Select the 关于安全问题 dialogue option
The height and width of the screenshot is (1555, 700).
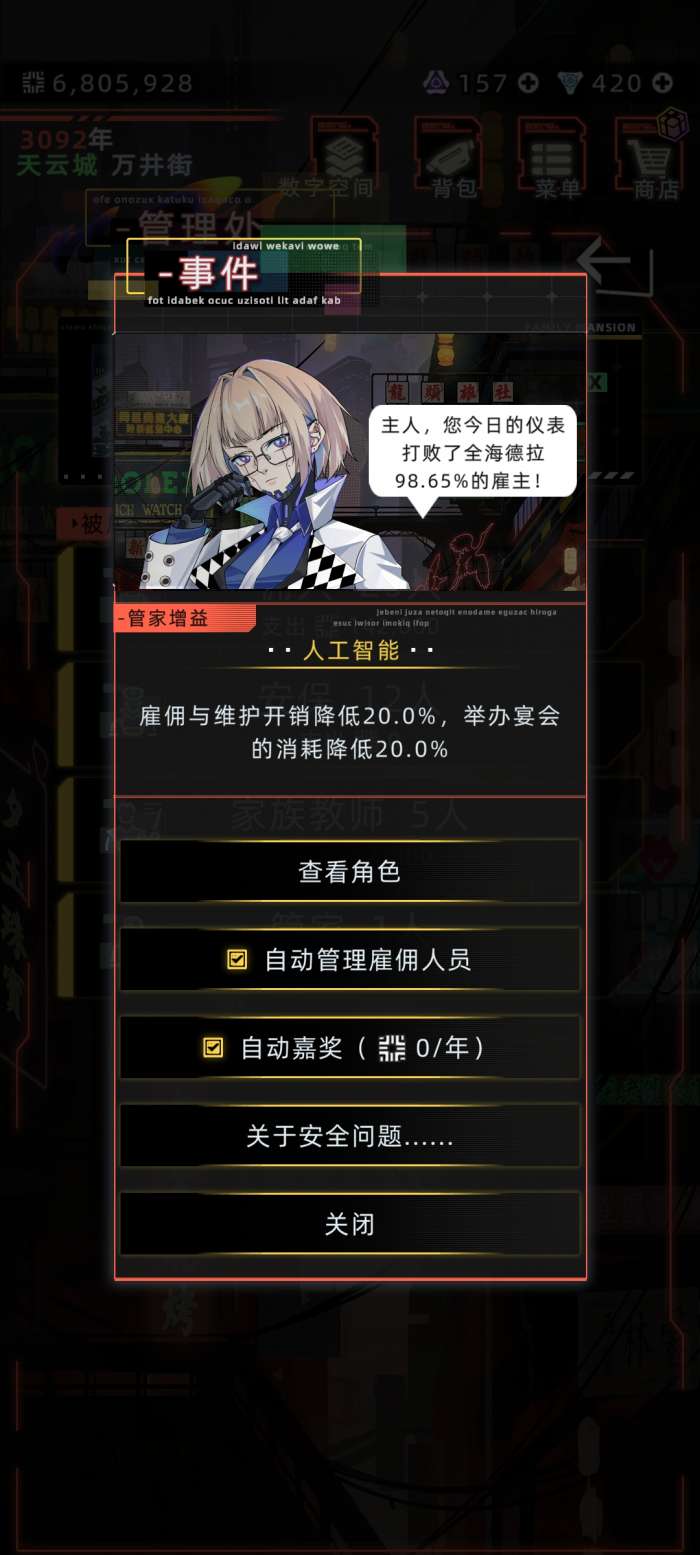point(349,1136)
